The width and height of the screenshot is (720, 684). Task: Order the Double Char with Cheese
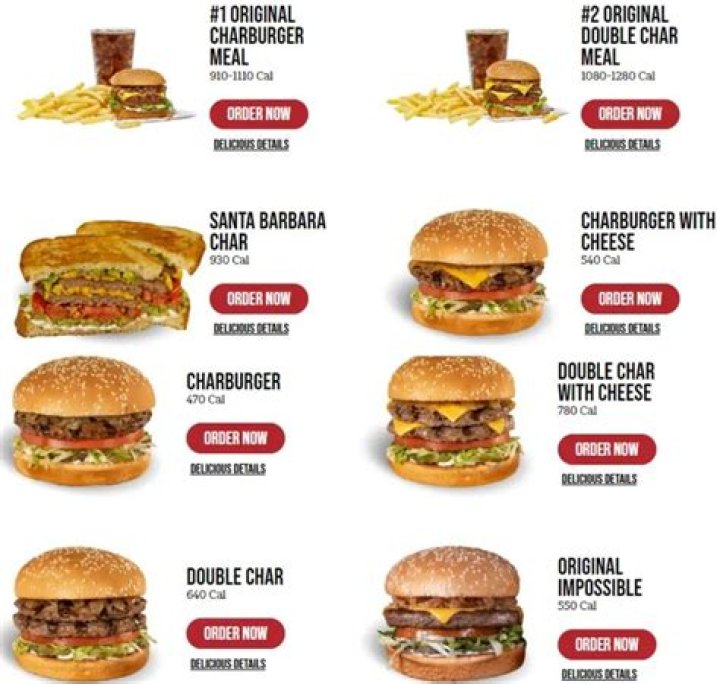tap(606, 449)
